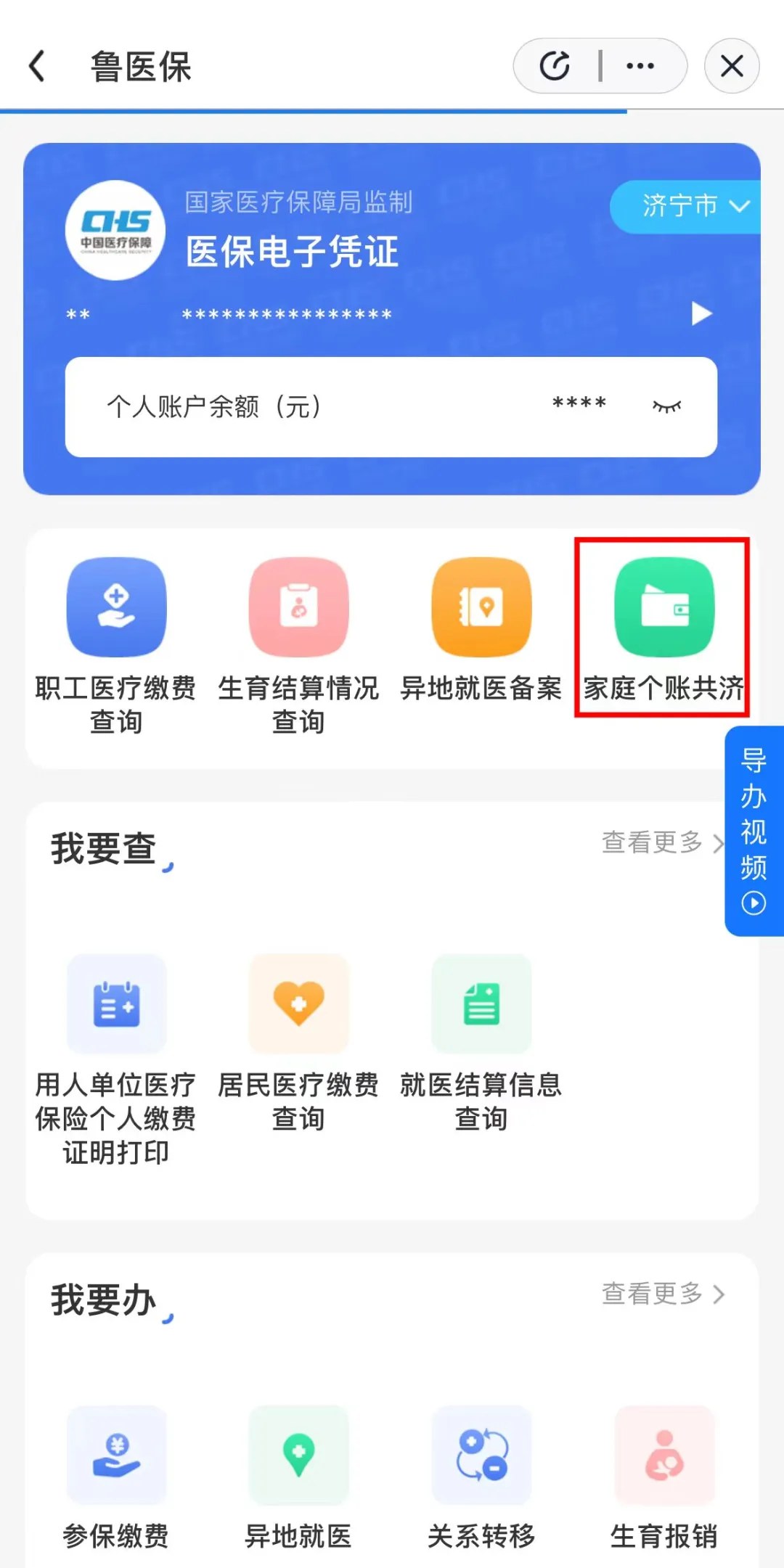Open 生育报销 service
The image size is (784, 1568).
tap(663, 1456)
